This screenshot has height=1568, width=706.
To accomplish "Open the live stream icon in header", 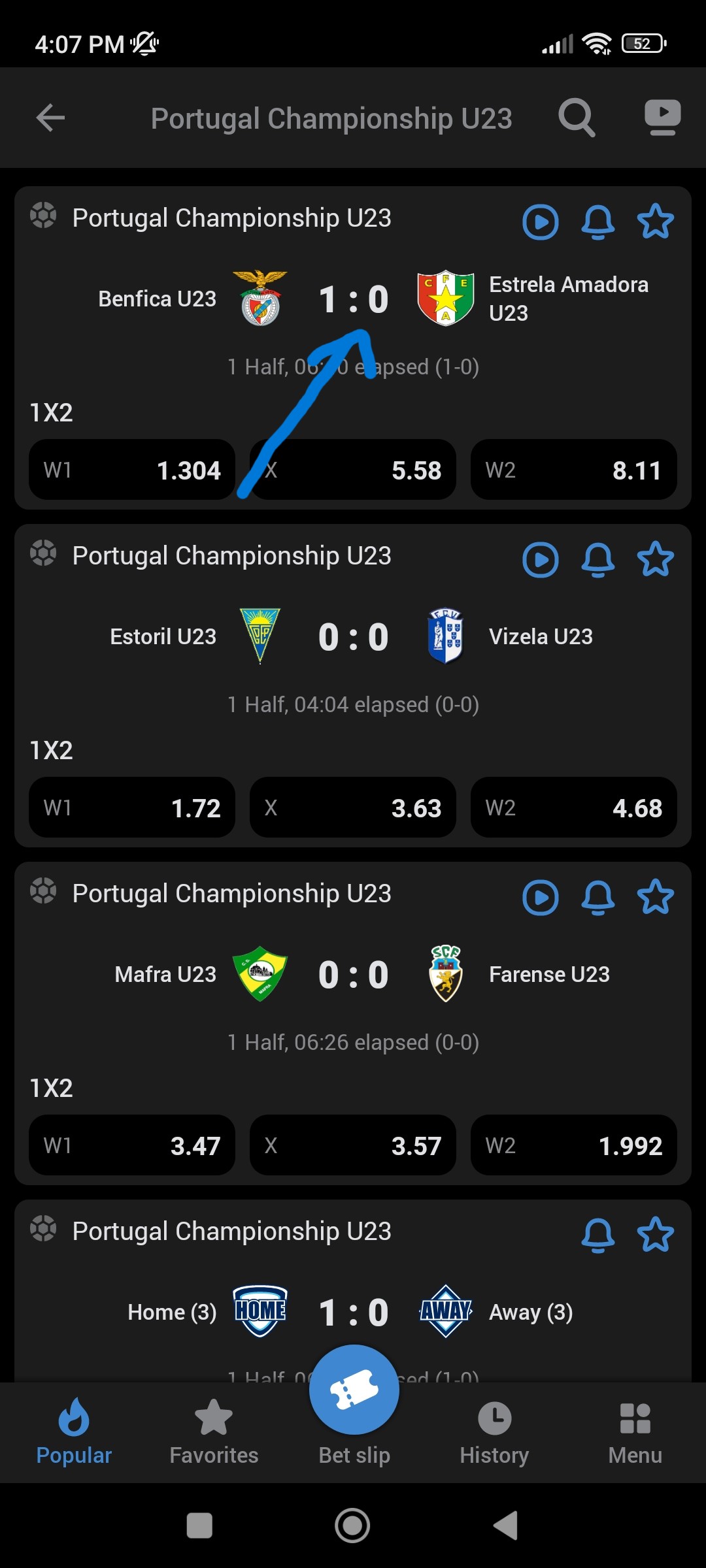I will 662,118.
